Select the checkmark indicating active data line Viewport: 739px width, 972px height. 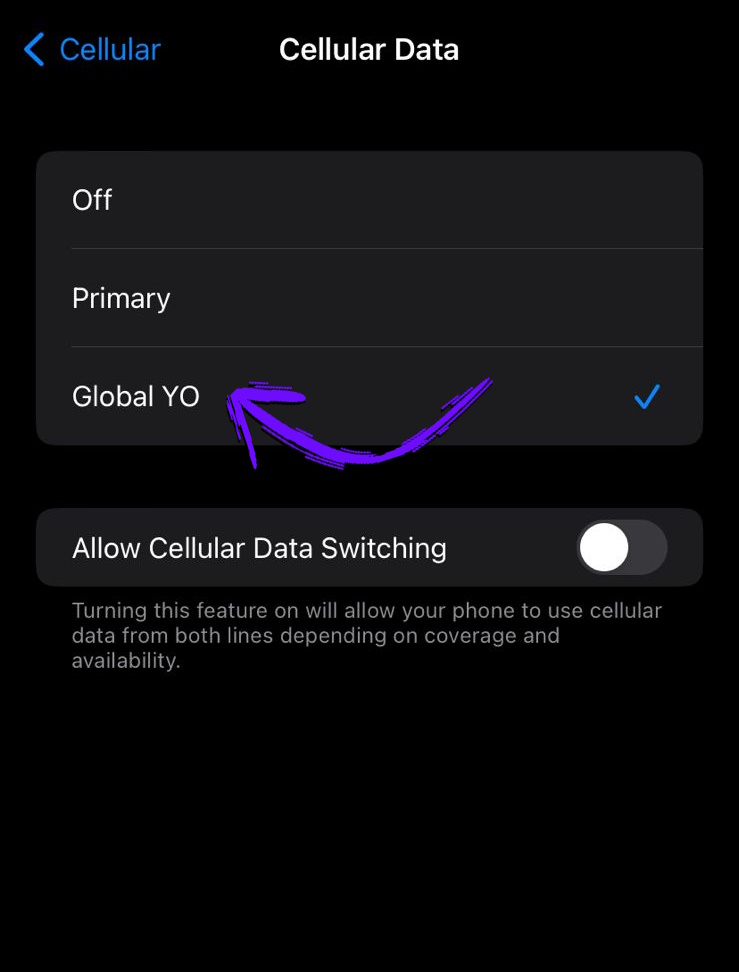[646, 396]
